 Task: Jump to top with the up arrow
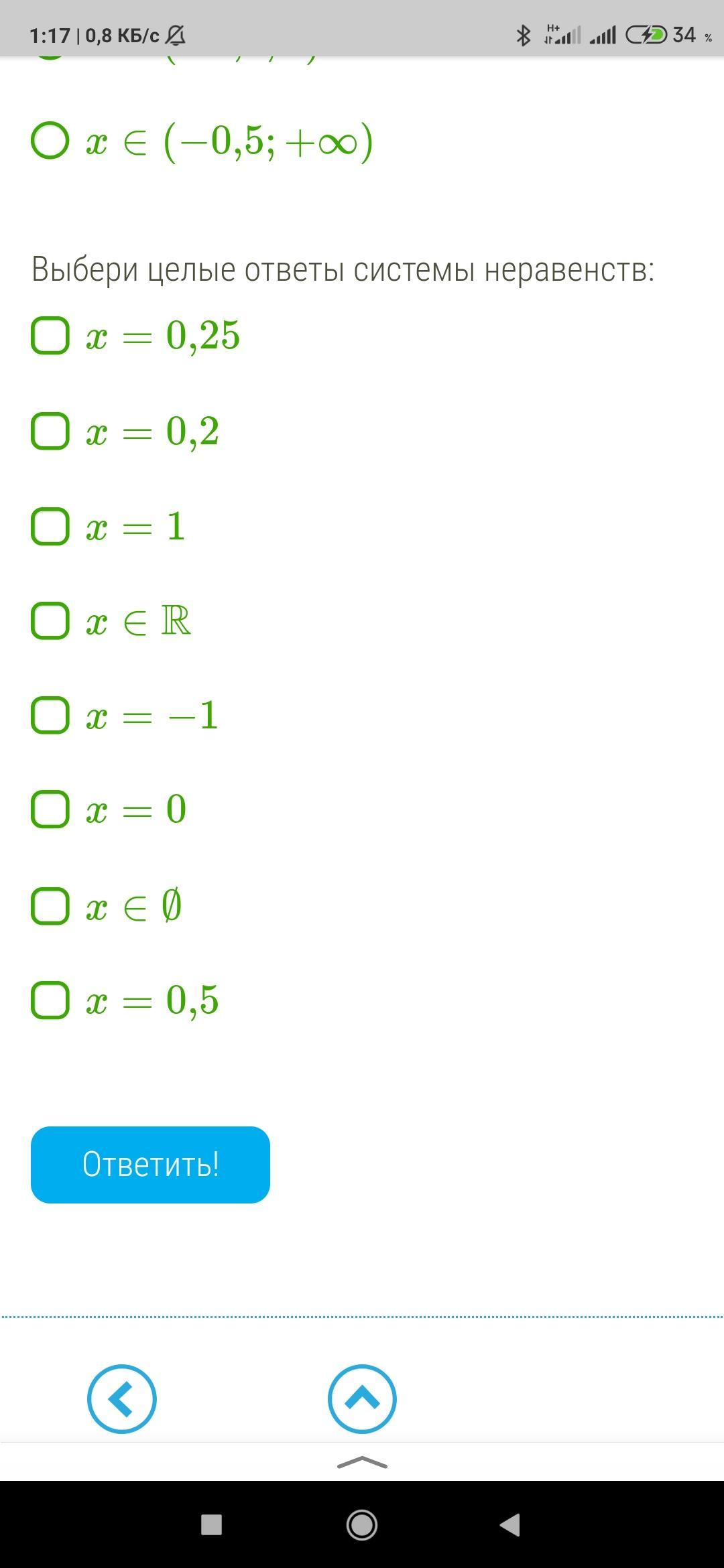pos(362,1399)
